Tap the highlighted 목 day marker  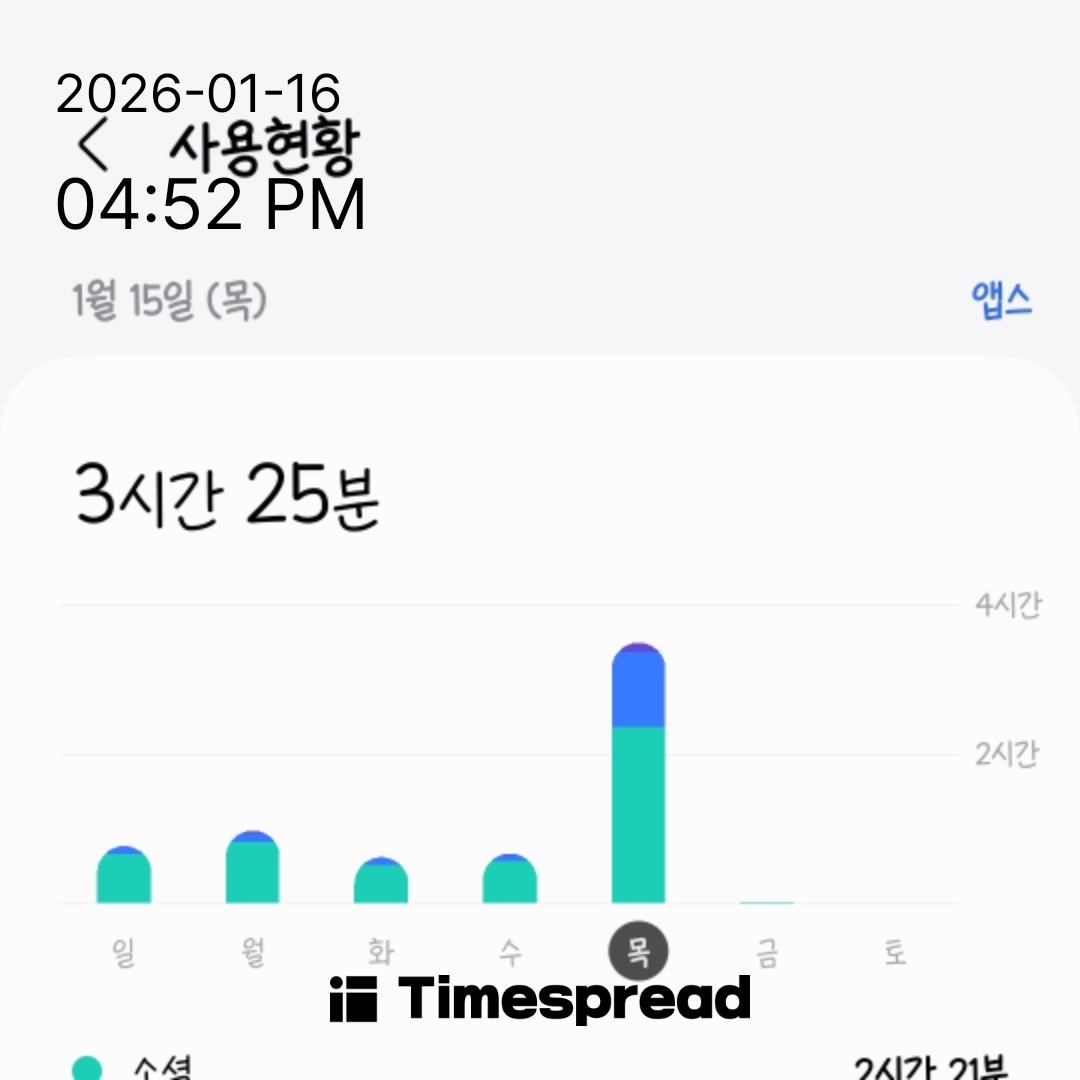638,952
